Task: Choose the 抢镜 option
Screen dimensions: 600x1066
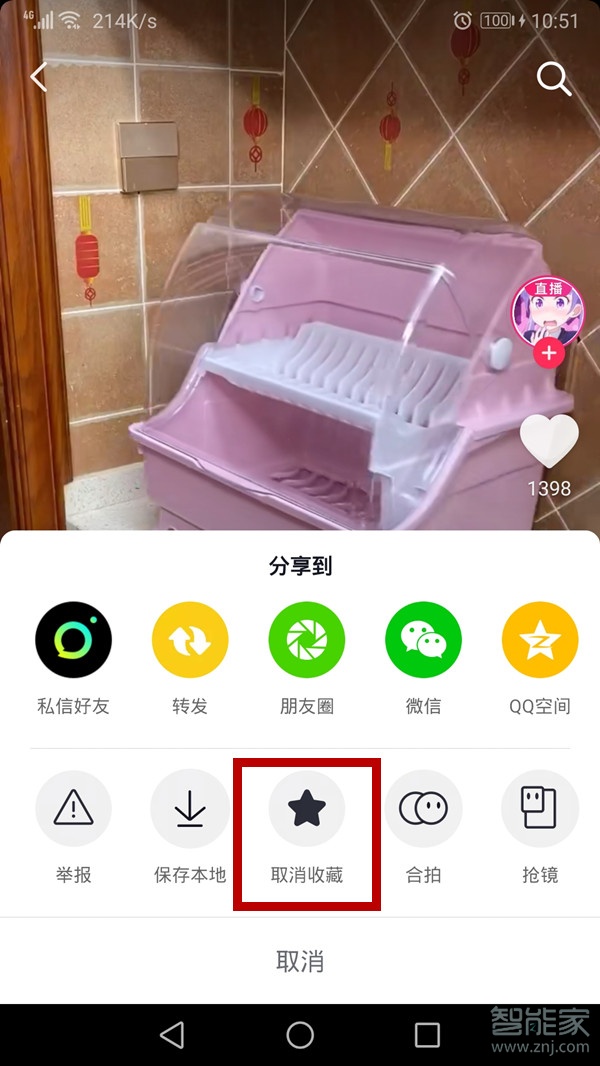Action: [x=540, y=809]
